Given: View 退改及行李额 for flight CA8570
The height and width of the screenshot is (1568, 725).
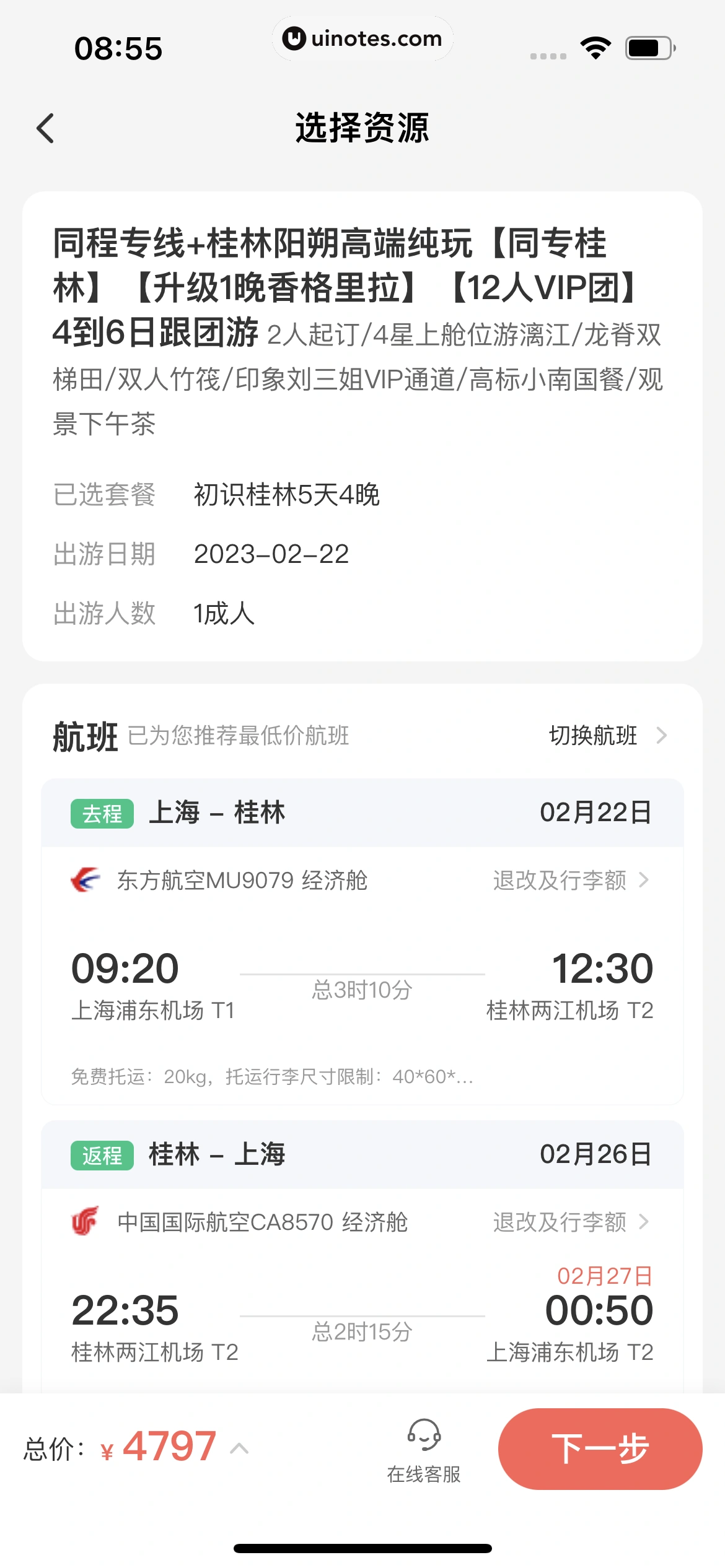Looking at the screenshot, I should tap(570, 1222).
